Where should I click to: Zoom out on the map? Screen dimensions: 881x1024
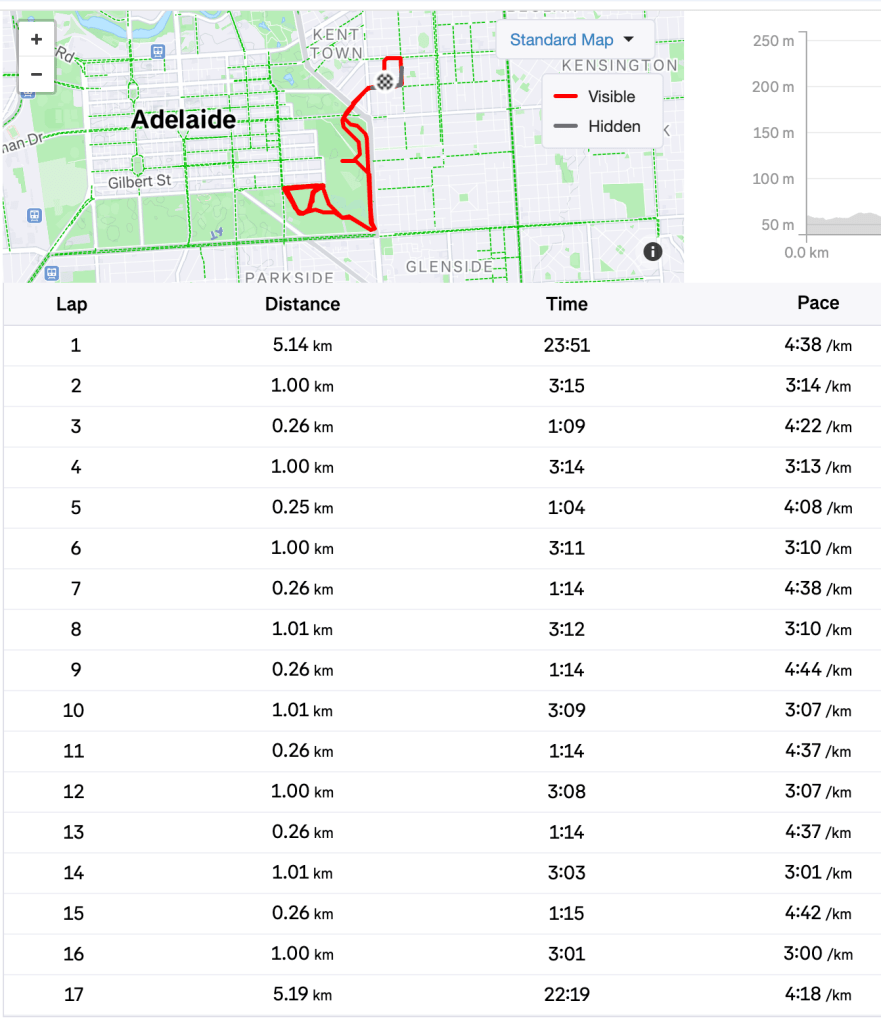[36, 74]
